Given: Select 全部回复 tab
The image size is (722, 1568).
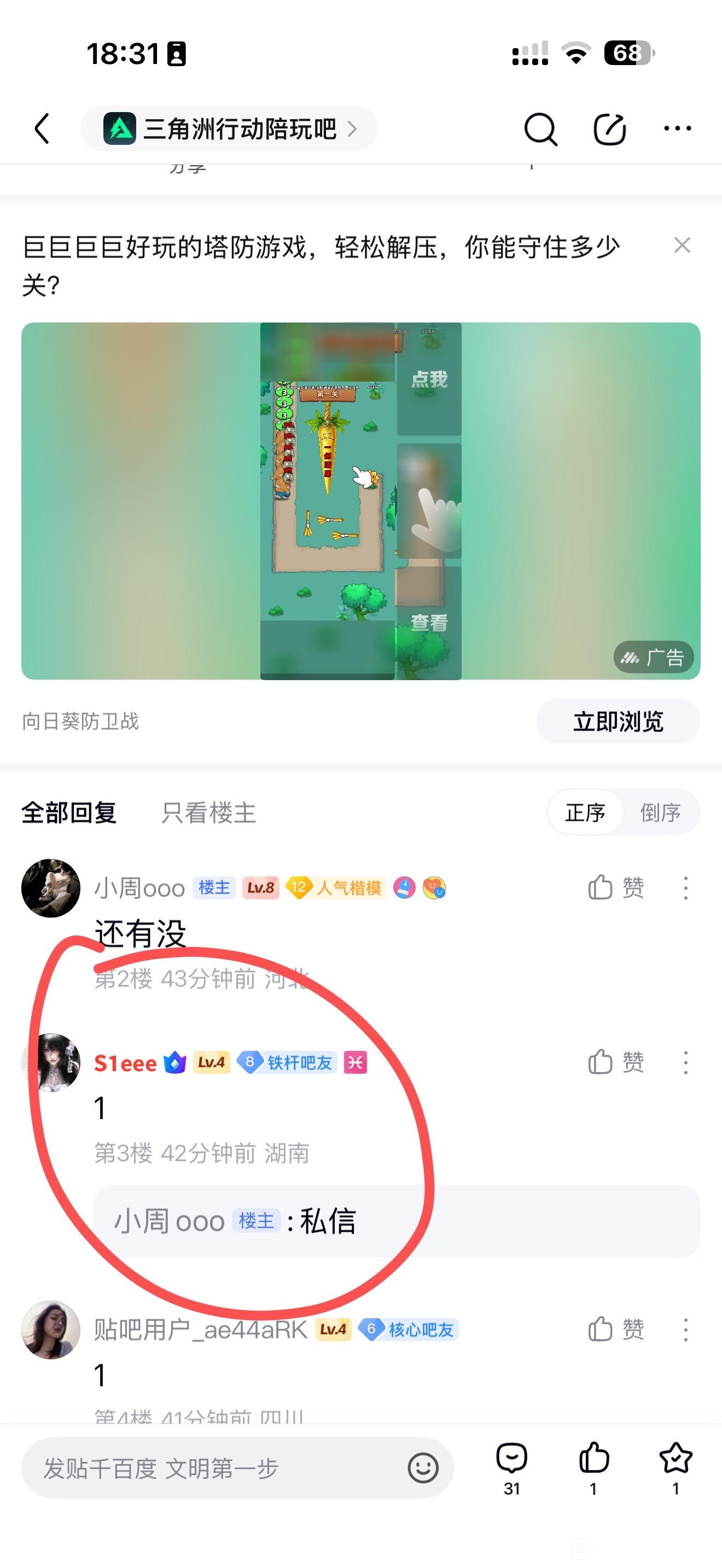Looking at the screenshot, I should [69, 812].
